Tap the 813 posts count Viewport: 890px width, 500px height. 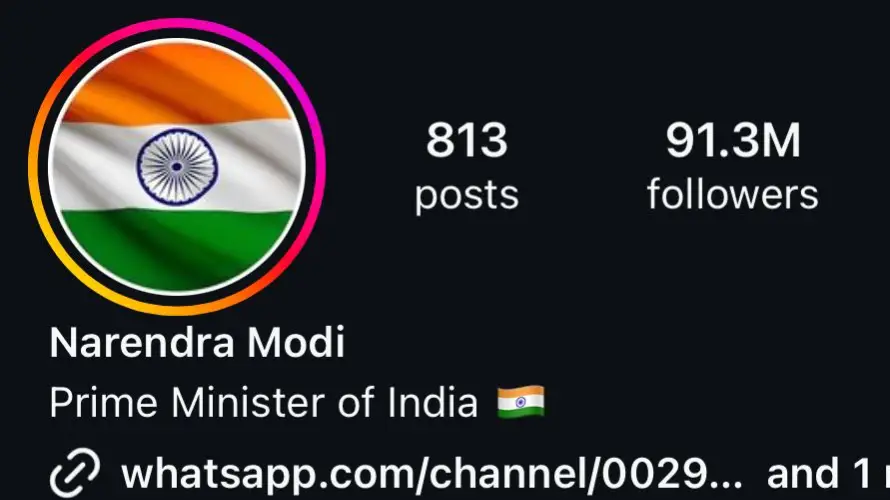(467, 167)
